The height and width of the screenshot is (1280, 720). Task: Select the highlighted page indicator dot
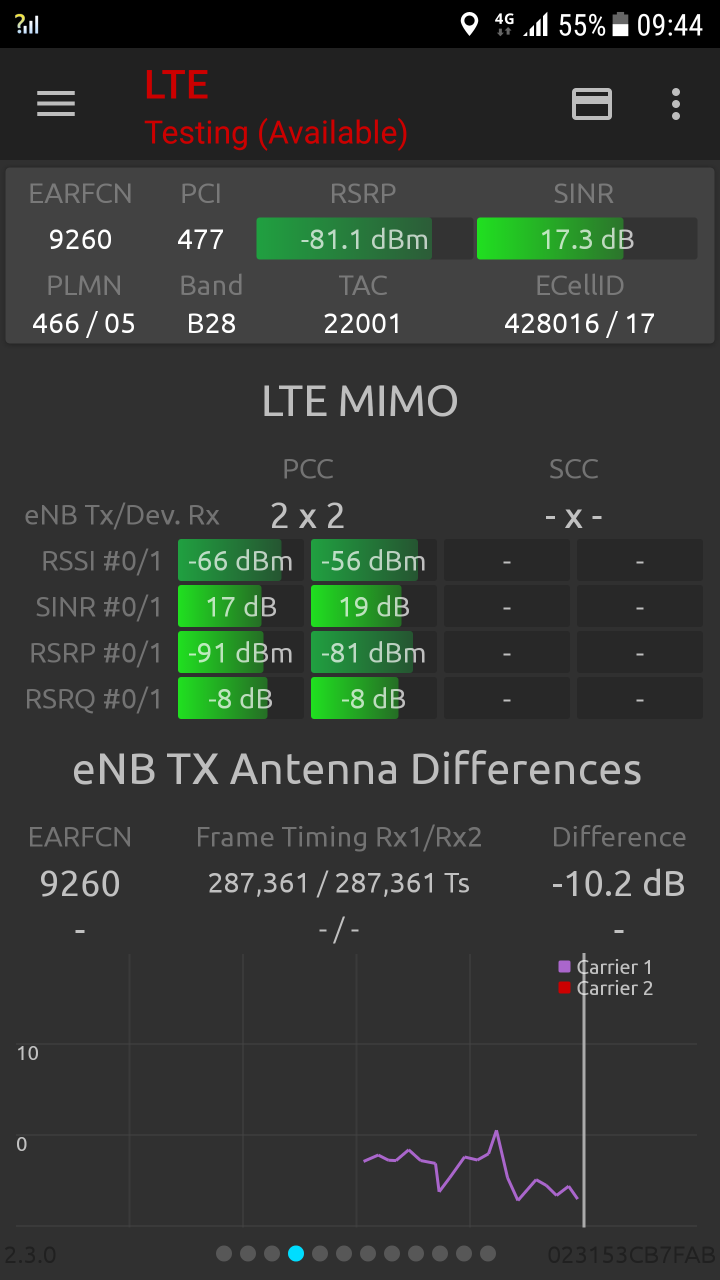coord(296,1253)
